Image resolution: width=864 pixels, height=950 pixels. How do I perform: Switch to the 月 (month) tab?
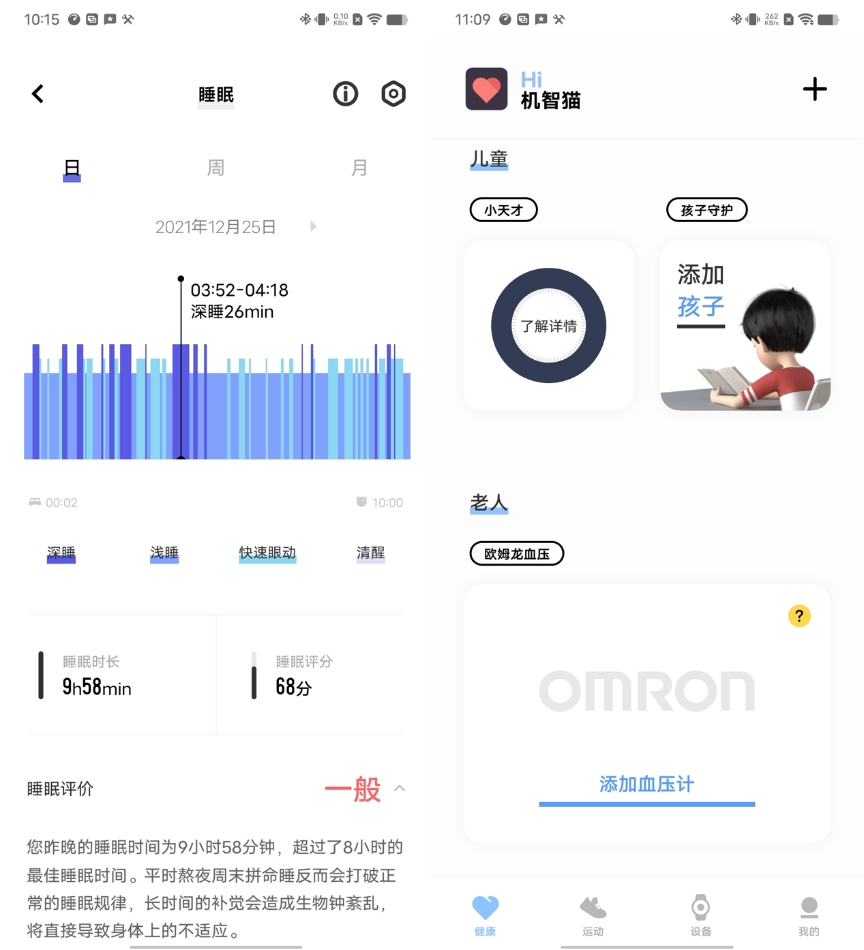(360, 168)
